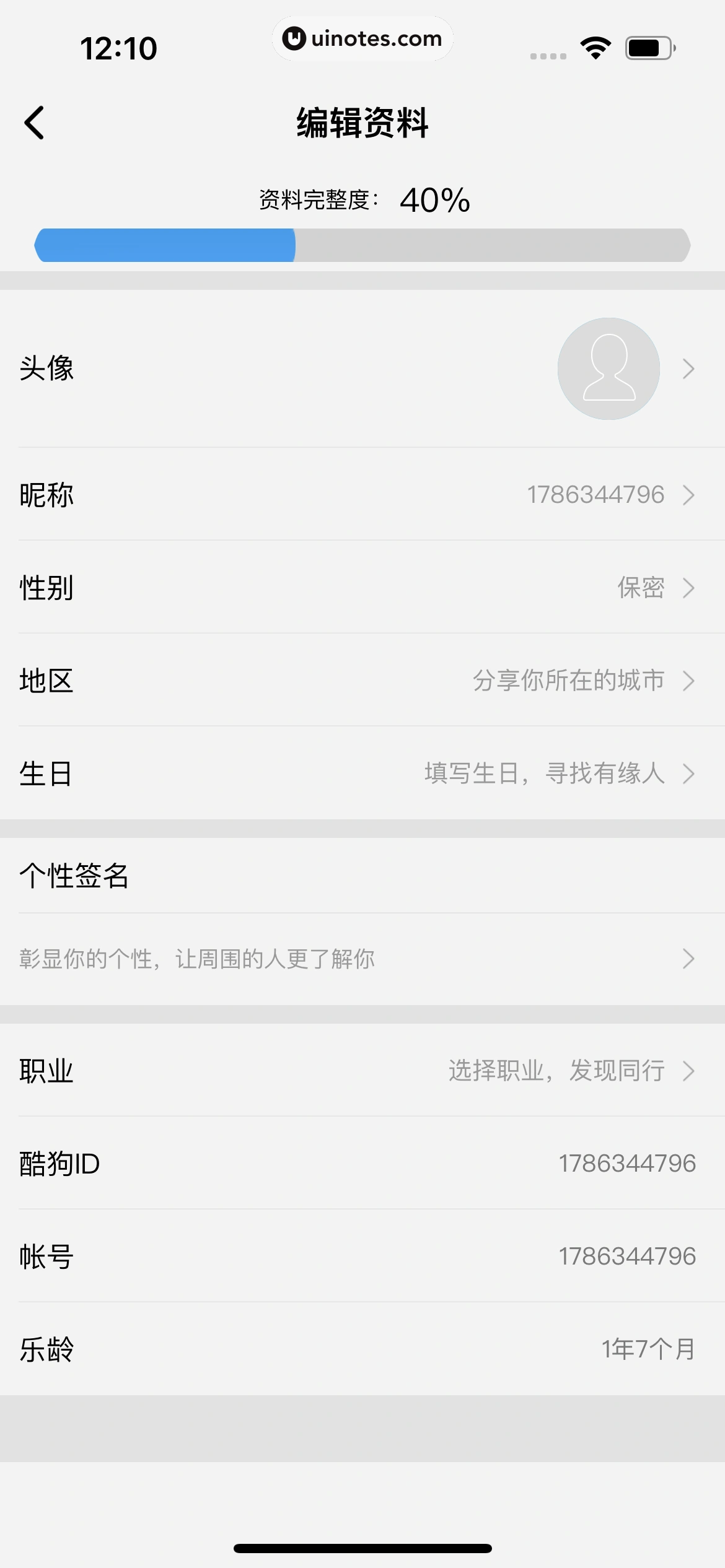Click the back arrow to exit editing
Screen dimensions: 725x1568
35,122
